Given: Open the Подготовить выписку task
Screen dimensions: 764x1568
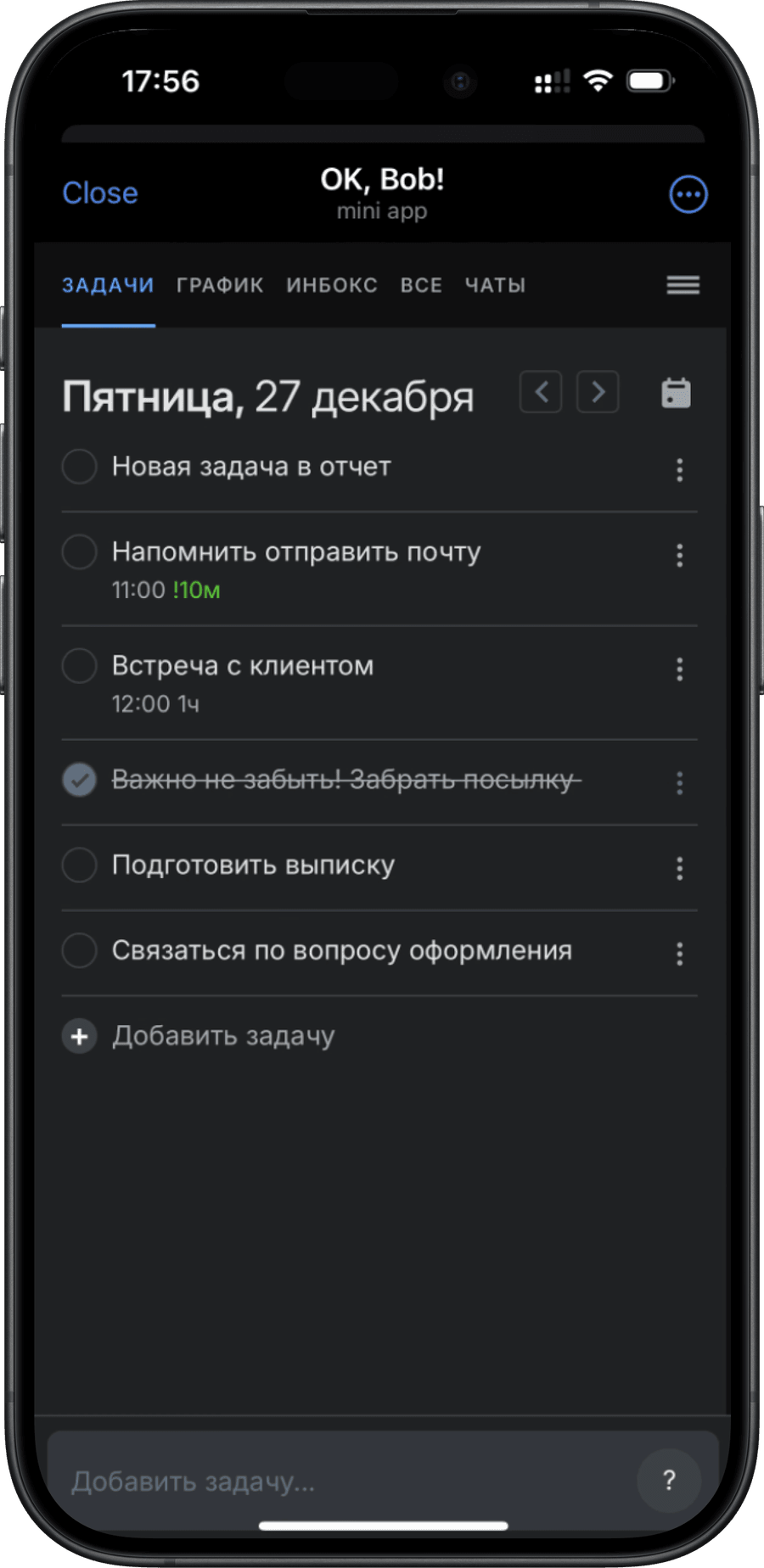Looking at the screenshot, I should tap(253, 865).
